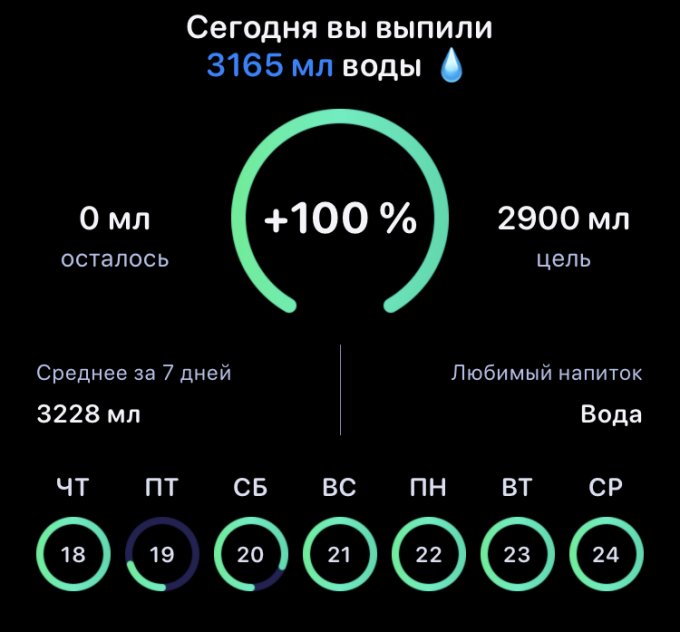View Sunday the 21st day circle

pos(340,554)
